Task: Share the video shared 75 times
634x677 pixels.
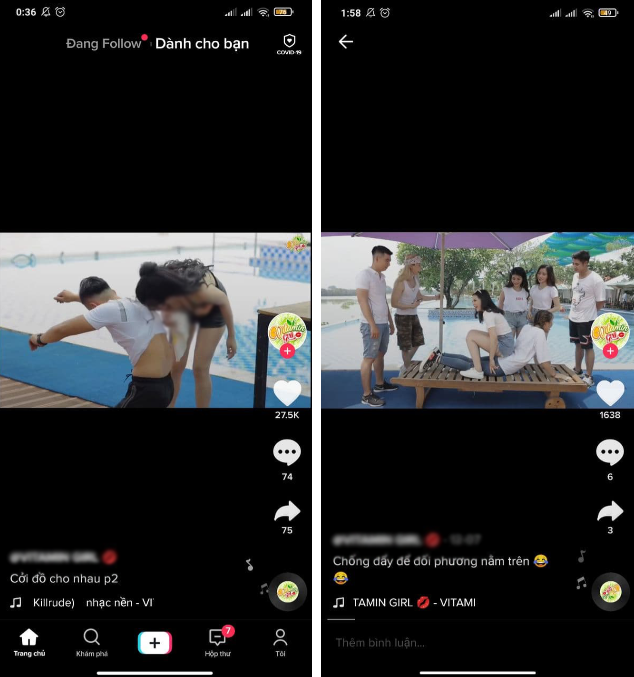Action: pyautogui.click(x=287, y=512)
